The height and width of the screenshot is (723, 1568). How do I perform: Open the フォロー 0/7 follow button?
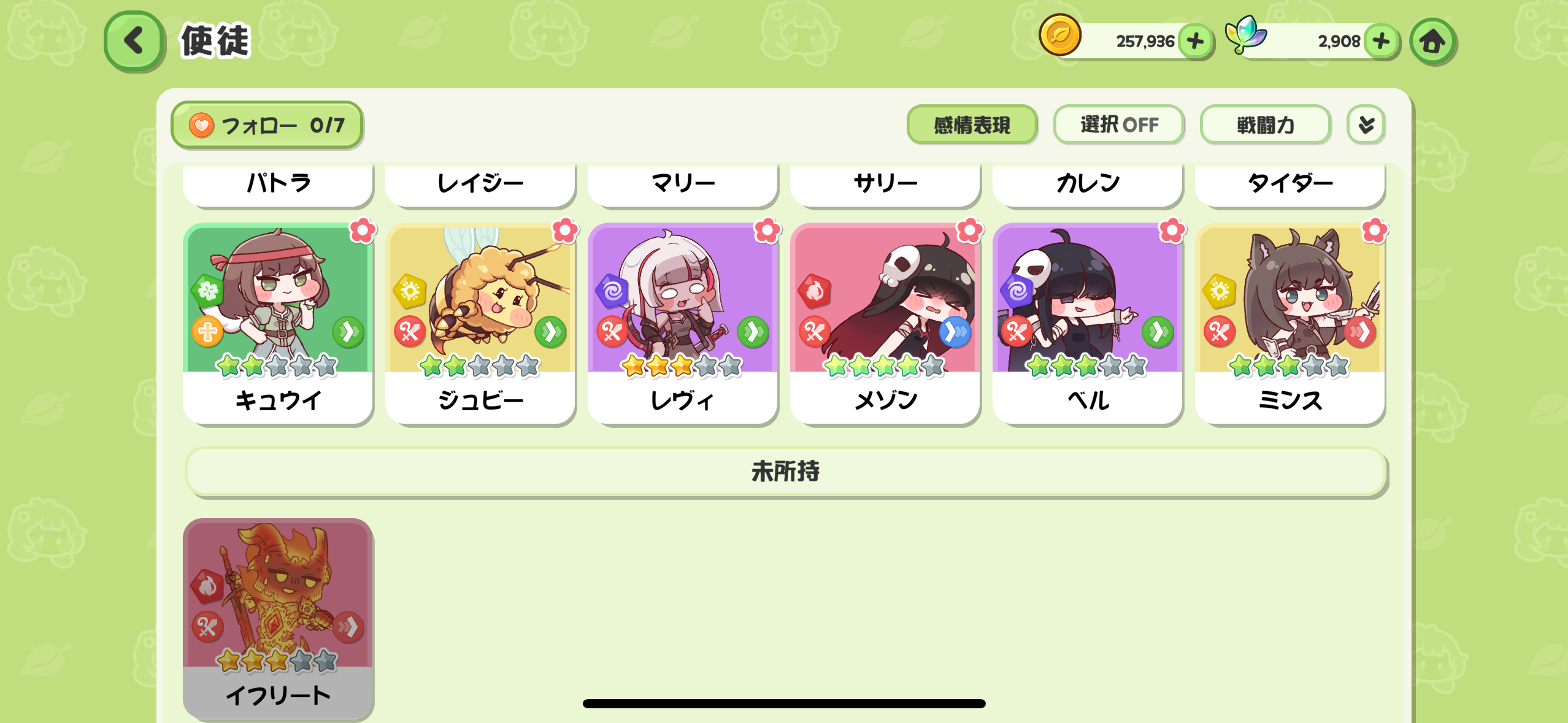[267, 125]
